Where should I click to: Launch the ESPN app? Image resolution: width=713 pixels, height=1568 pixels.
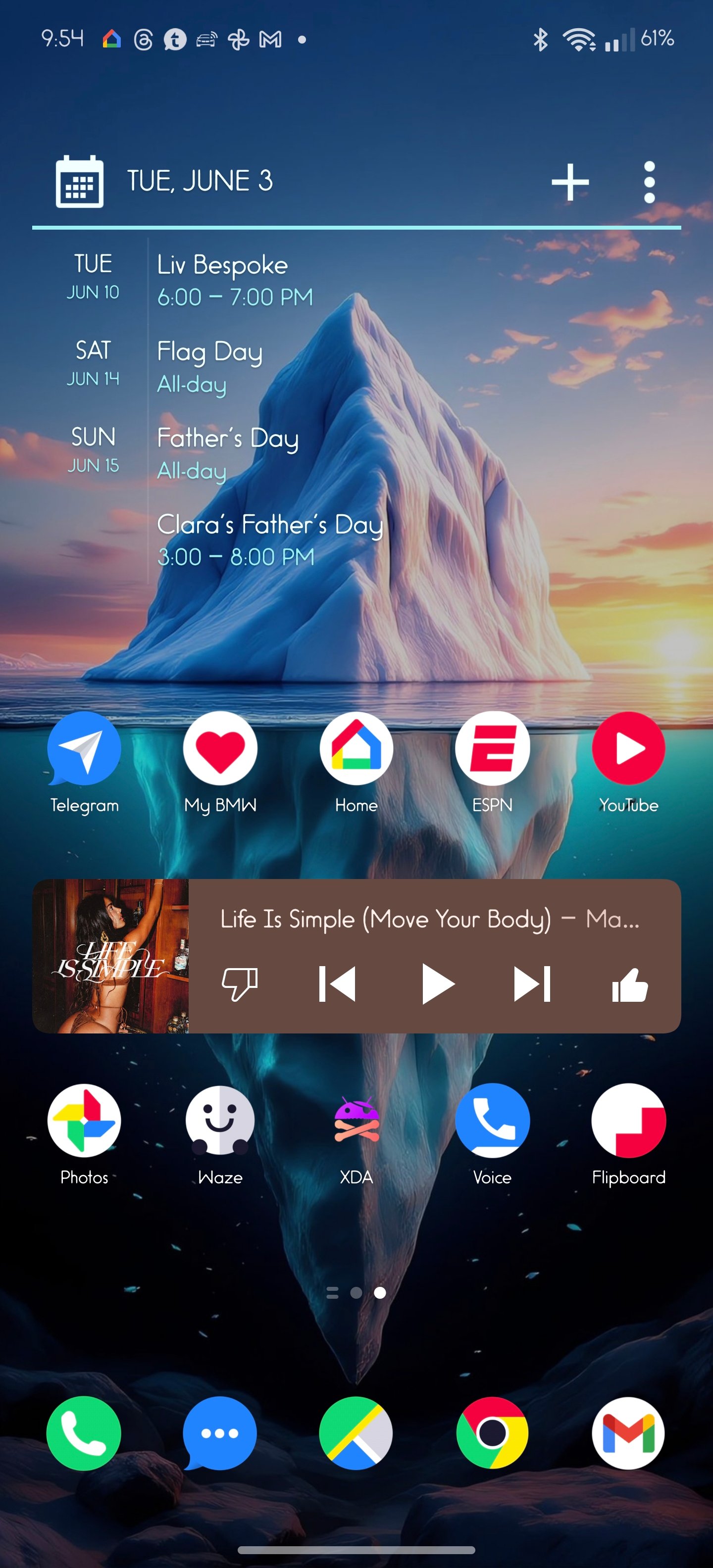492,748
